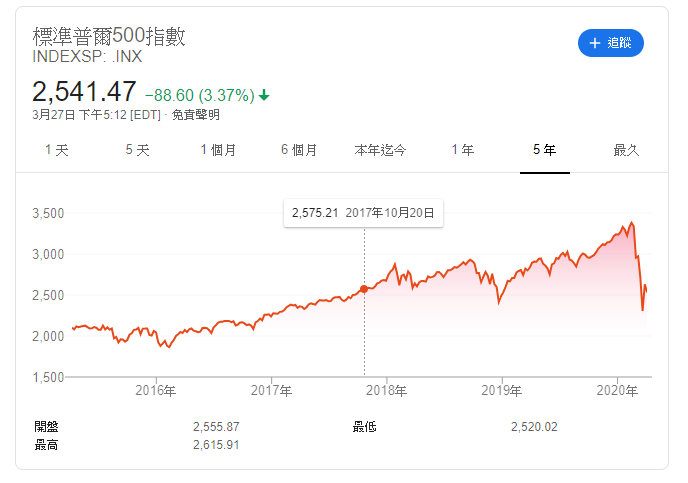688x483 pixels.
Task: Tap the 5 年 range tab
Action: coord(545,150)
